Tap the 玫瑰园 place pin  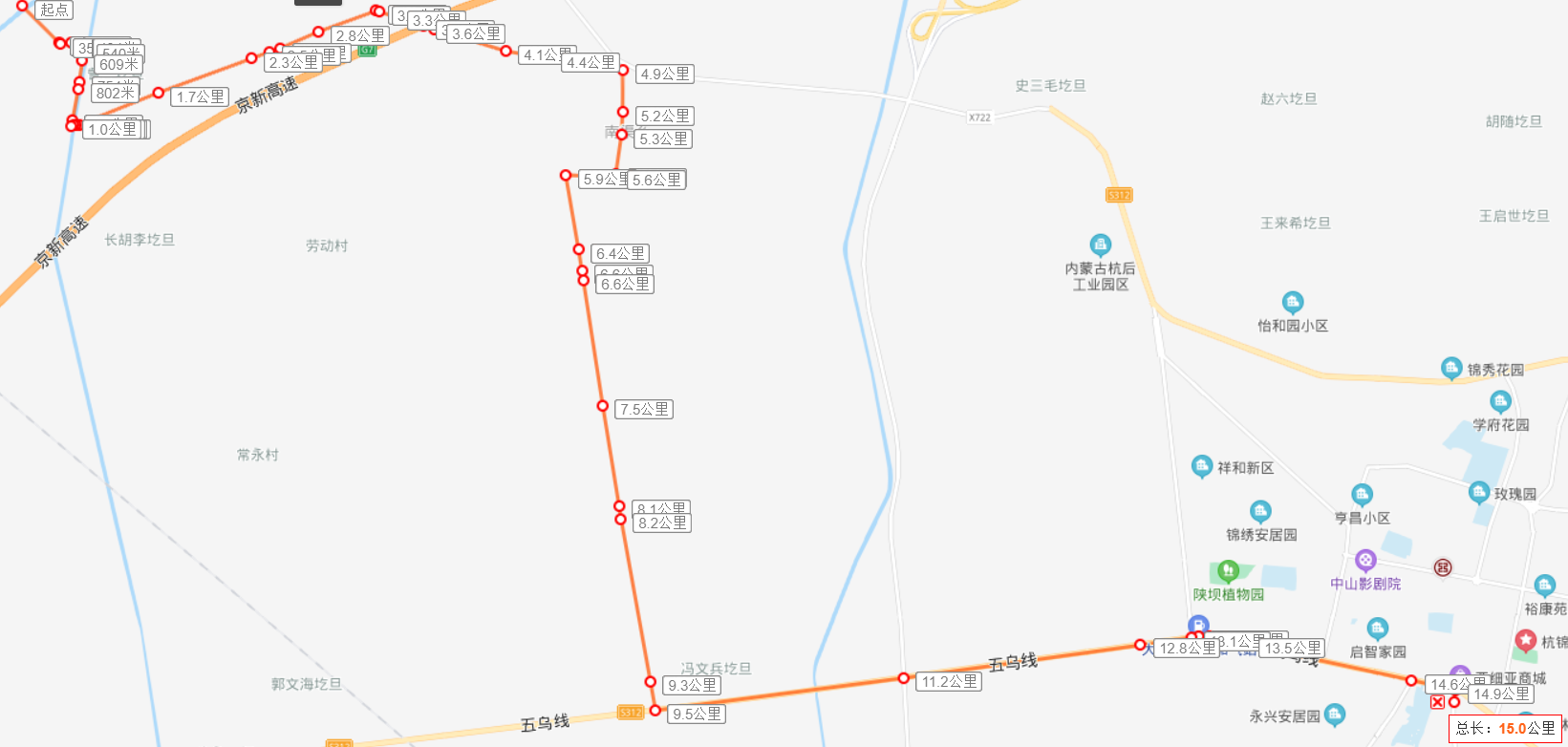1478,493
